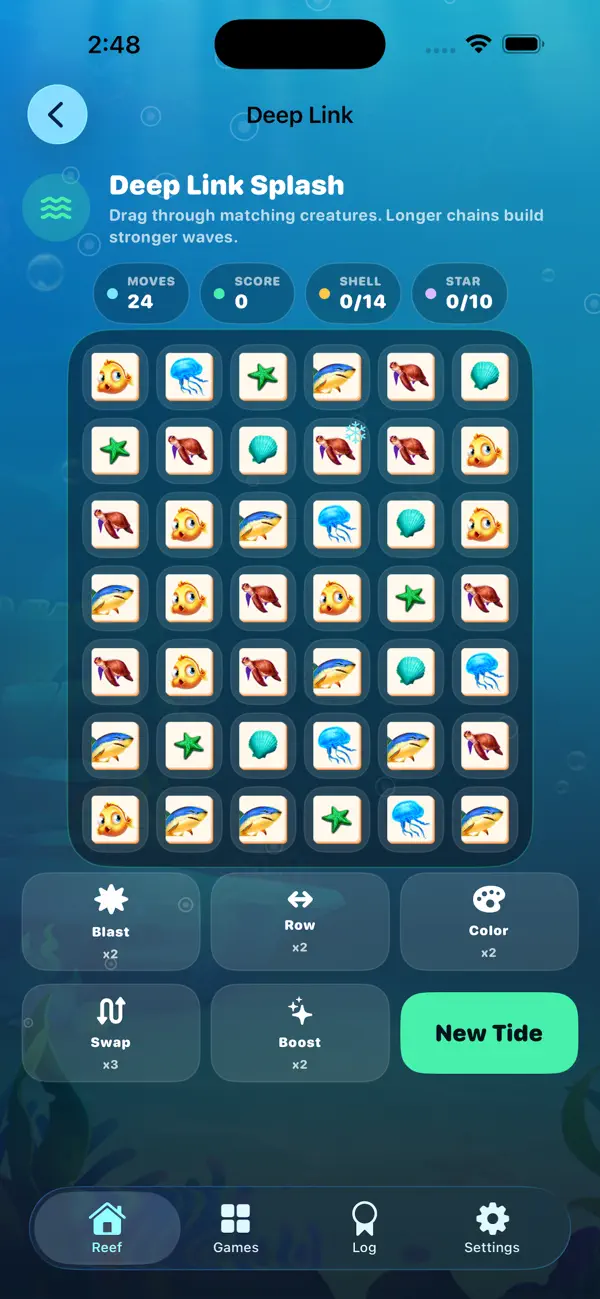Start a New Tide
This screenshot has height=1299, width=600.
point(489,1033)
